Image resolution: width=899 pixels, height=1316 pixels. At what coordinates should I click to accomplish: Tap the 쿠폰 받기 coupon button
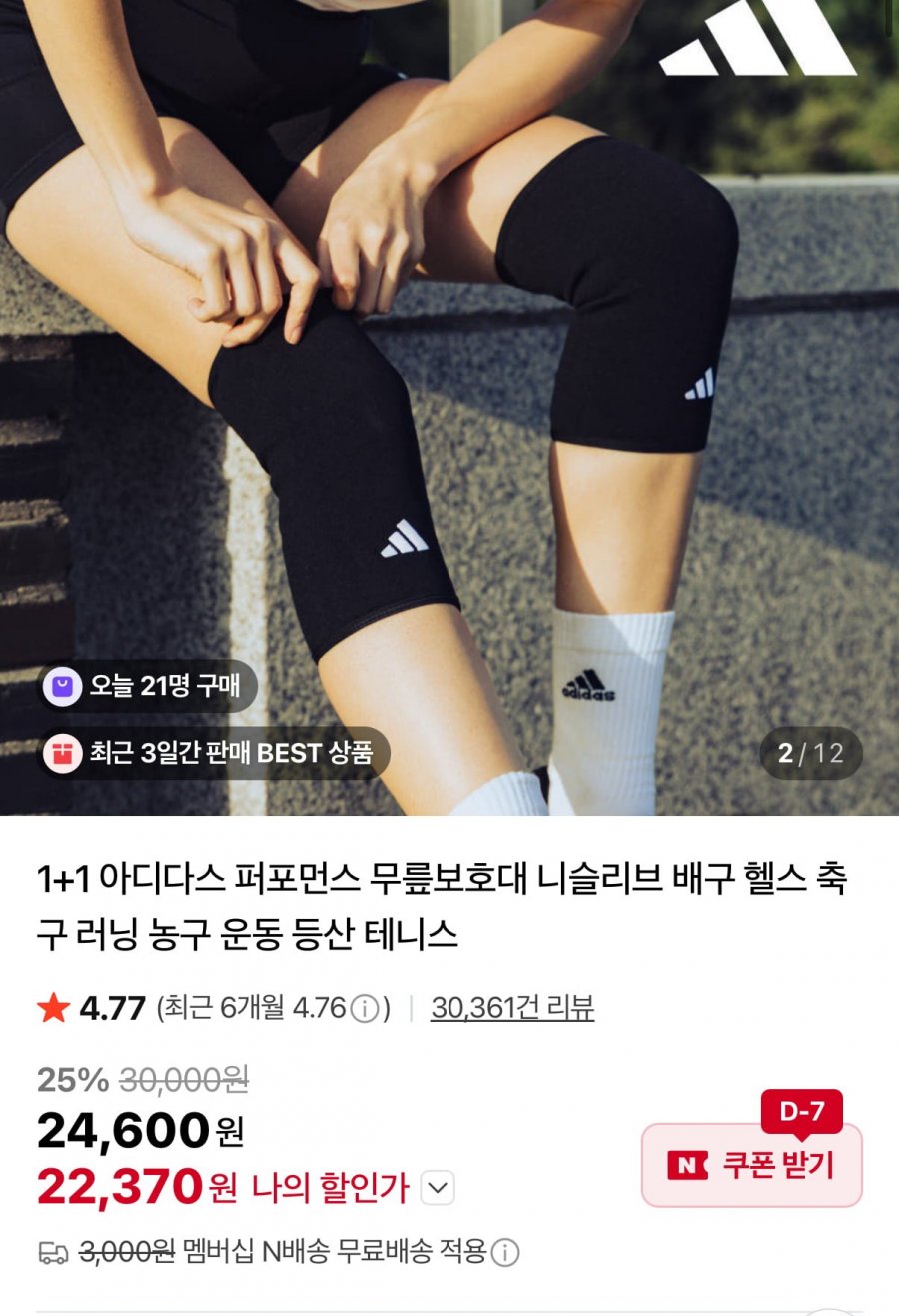point(751,1165)
